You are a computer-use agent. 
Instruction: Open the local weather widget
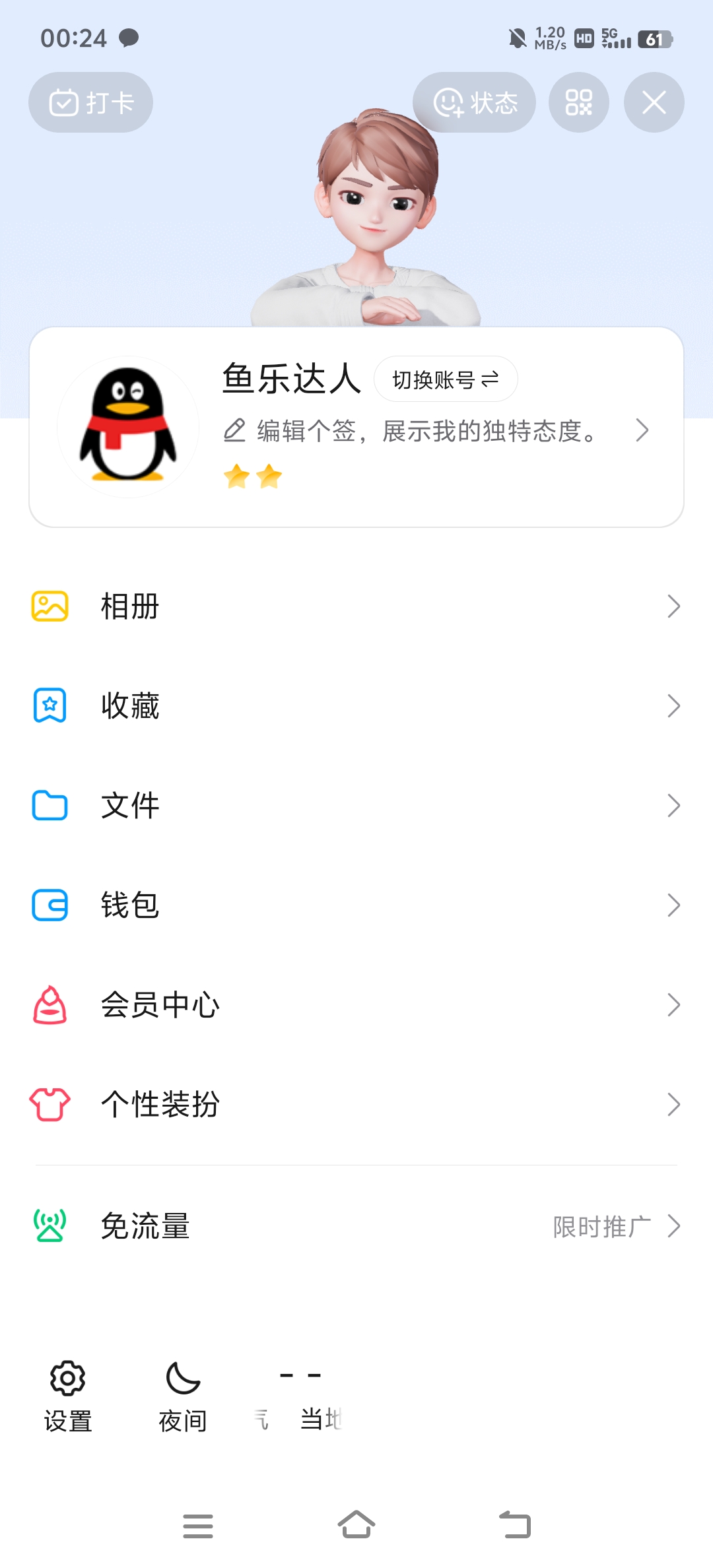[300, 1396]
